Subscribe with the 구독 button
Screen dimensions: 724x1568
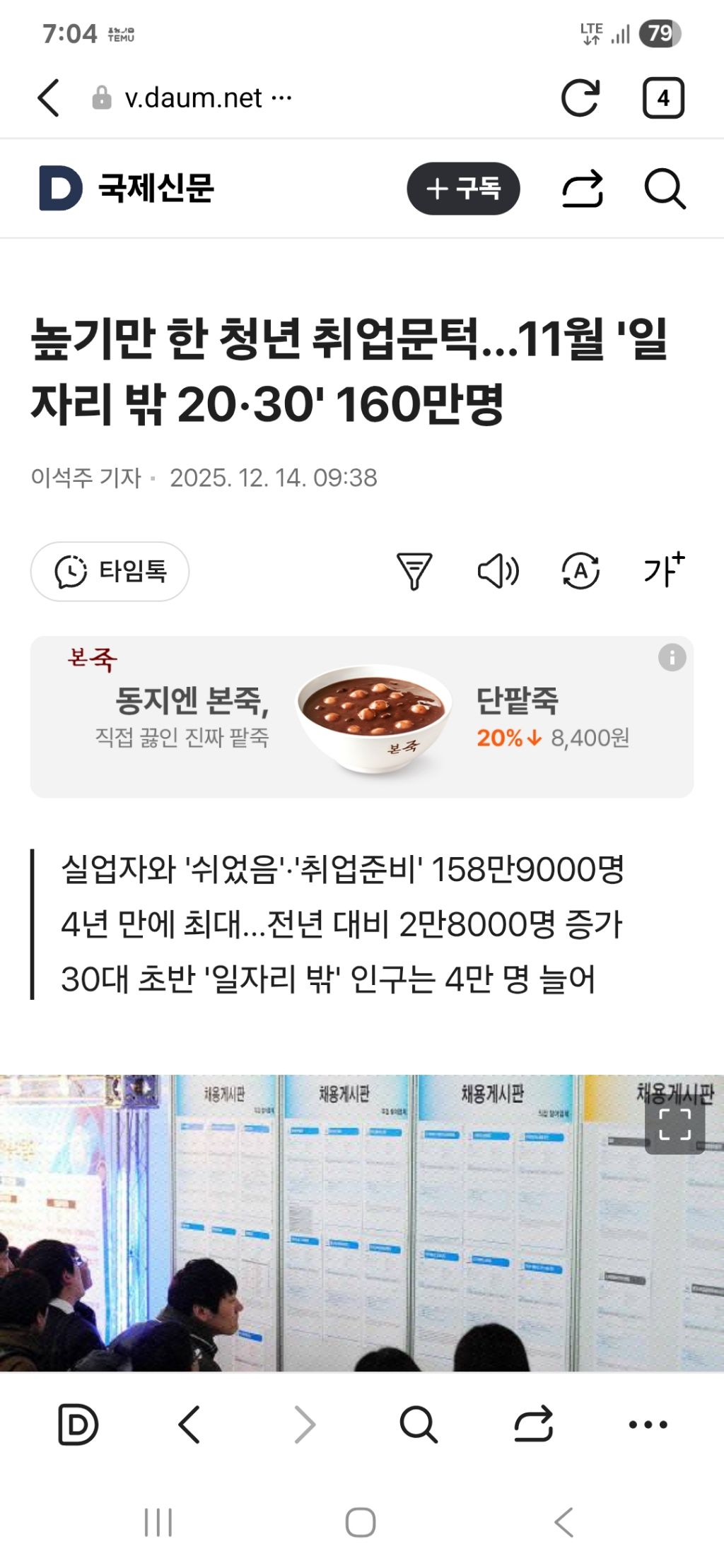tap(463, 189)
